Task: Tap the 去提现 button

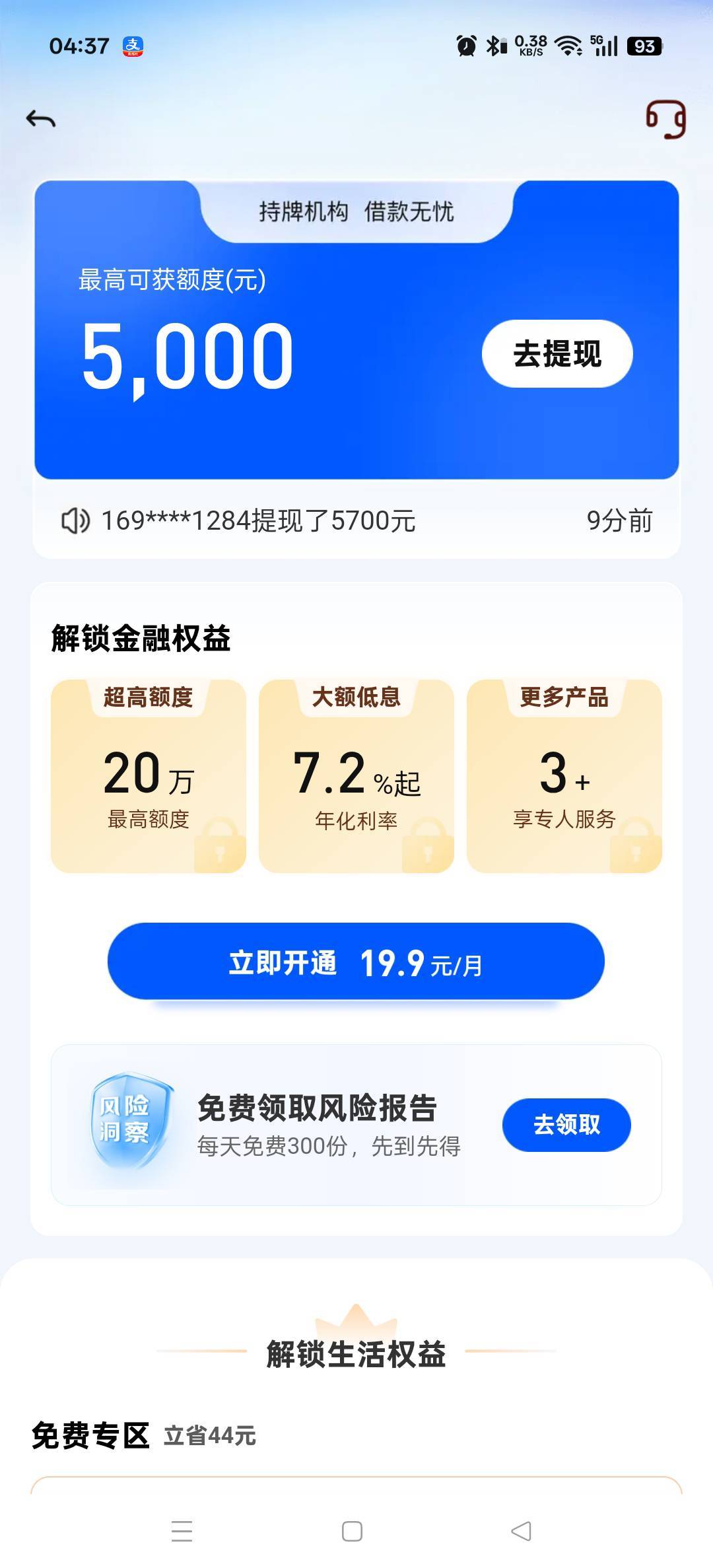Action: (557, 354)
